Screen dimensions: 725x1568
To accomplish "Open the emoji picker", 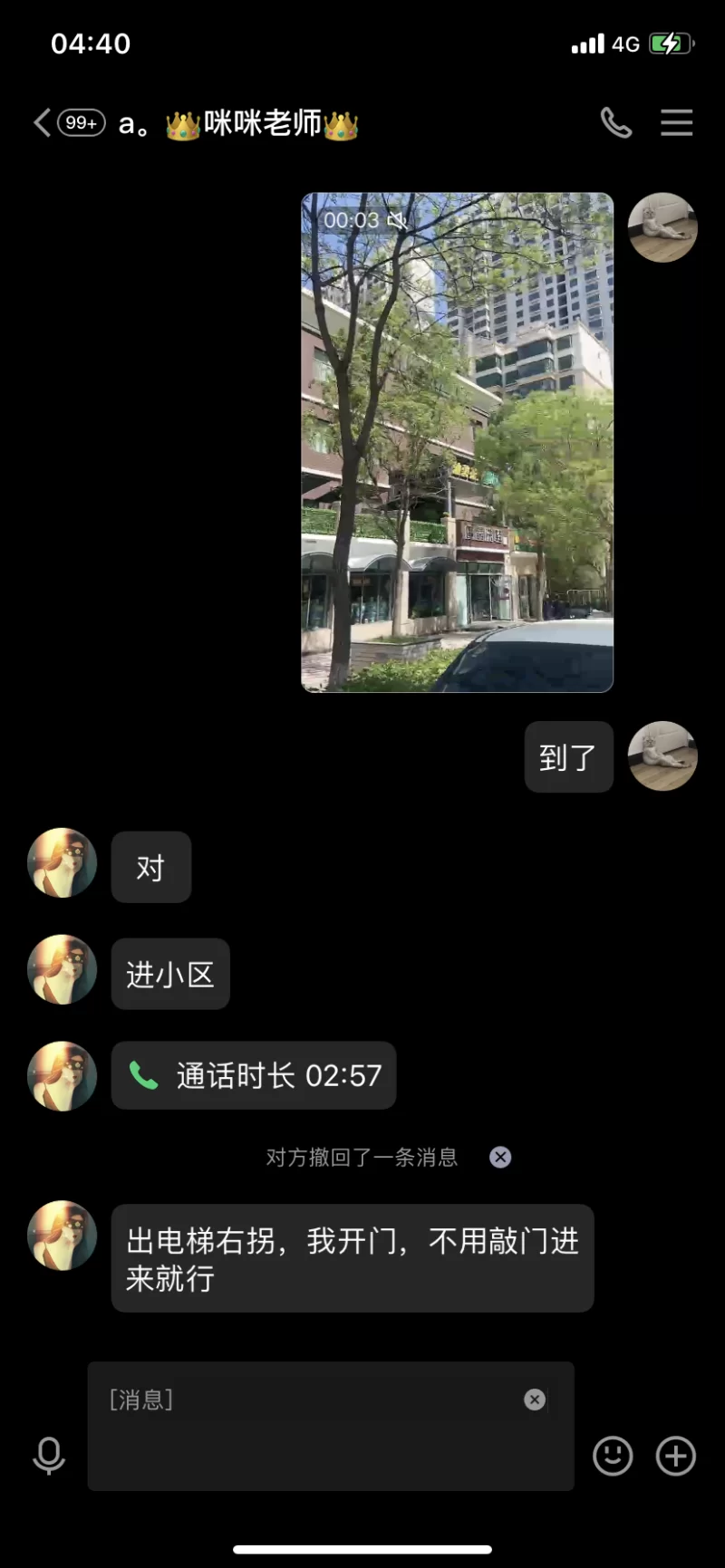I will [x=613, y=1456].
